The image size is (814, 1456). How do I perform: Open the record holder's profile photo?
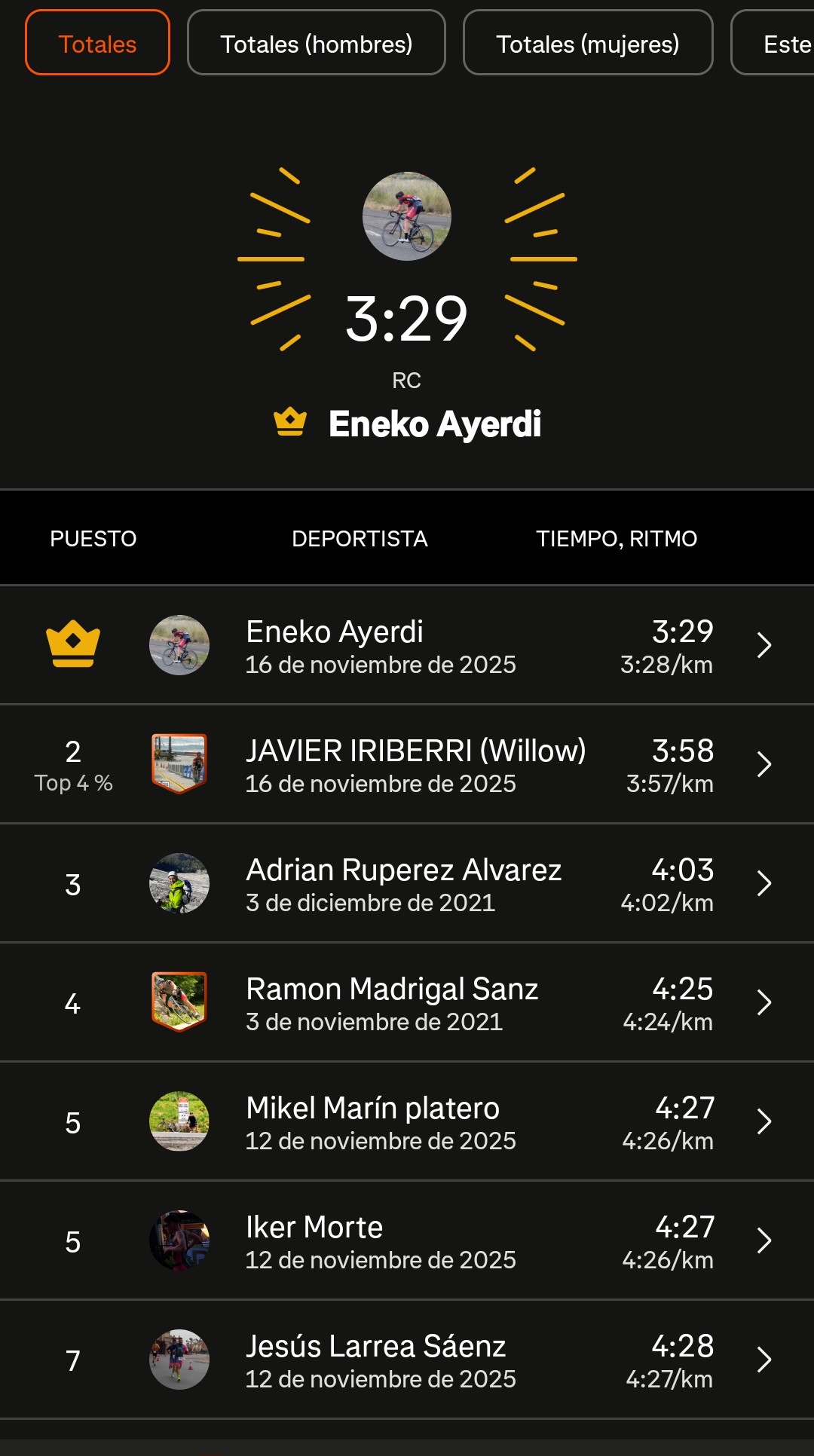[407, 217]
